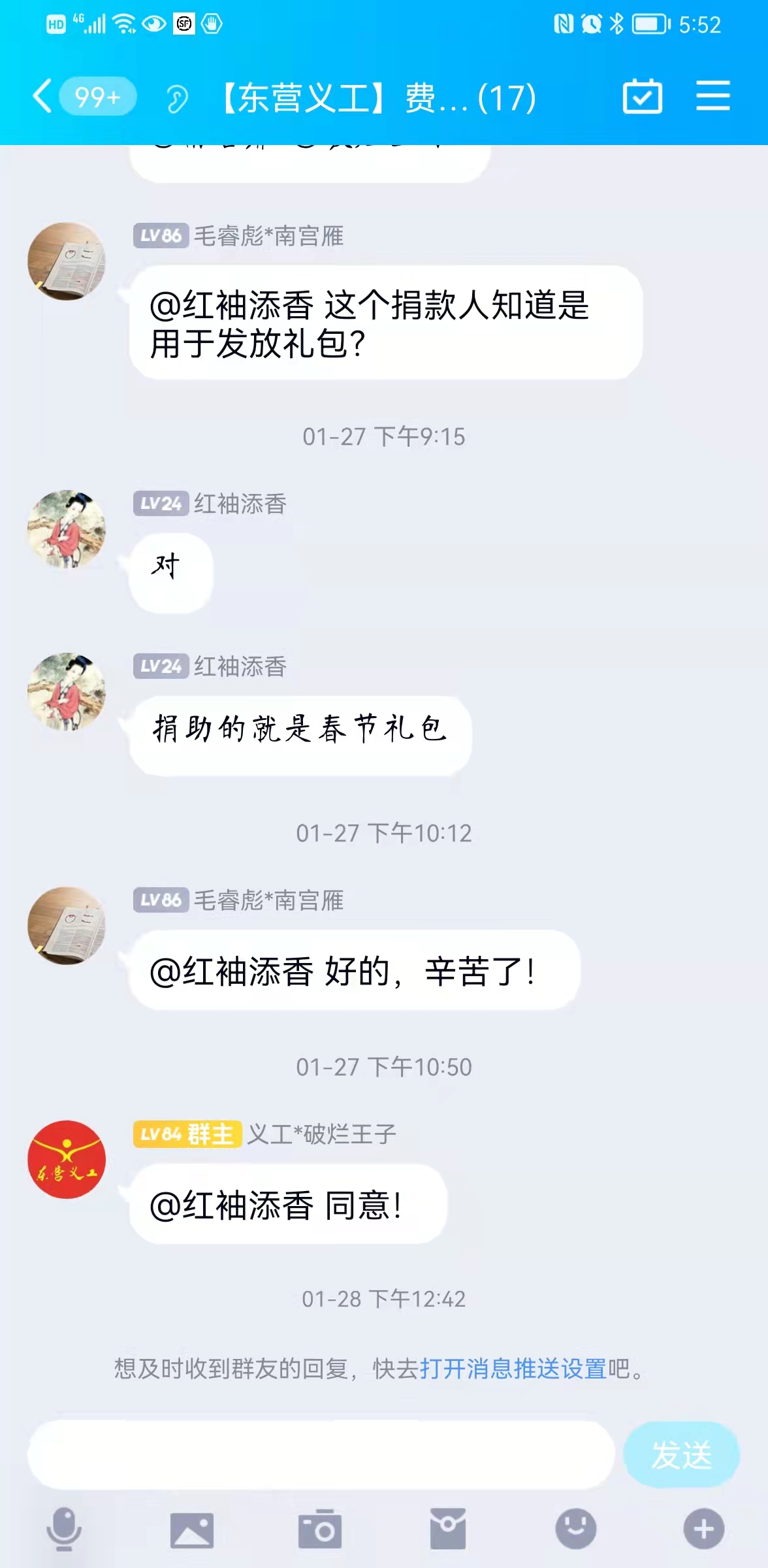Tap the ear listening mode icon
The image size is (768, 1568).
point(176,99)
